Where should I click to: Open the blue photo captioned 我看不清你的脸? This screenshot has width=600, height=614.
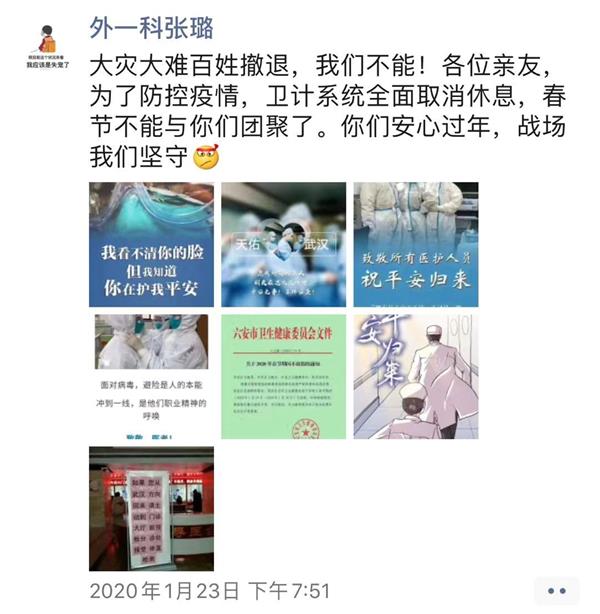click(x=151, y=244)
